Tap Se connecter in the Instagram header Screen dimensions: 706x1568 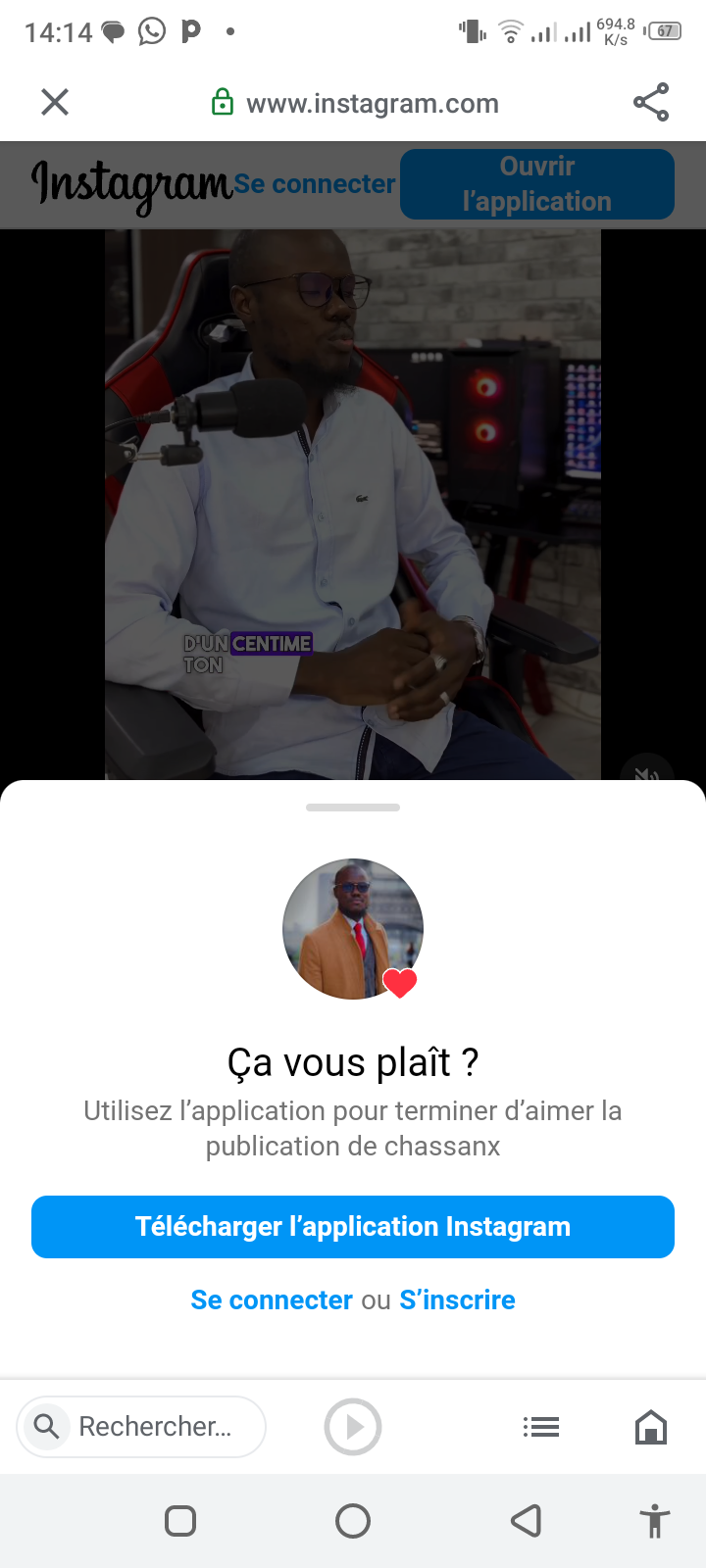point(315,184)
